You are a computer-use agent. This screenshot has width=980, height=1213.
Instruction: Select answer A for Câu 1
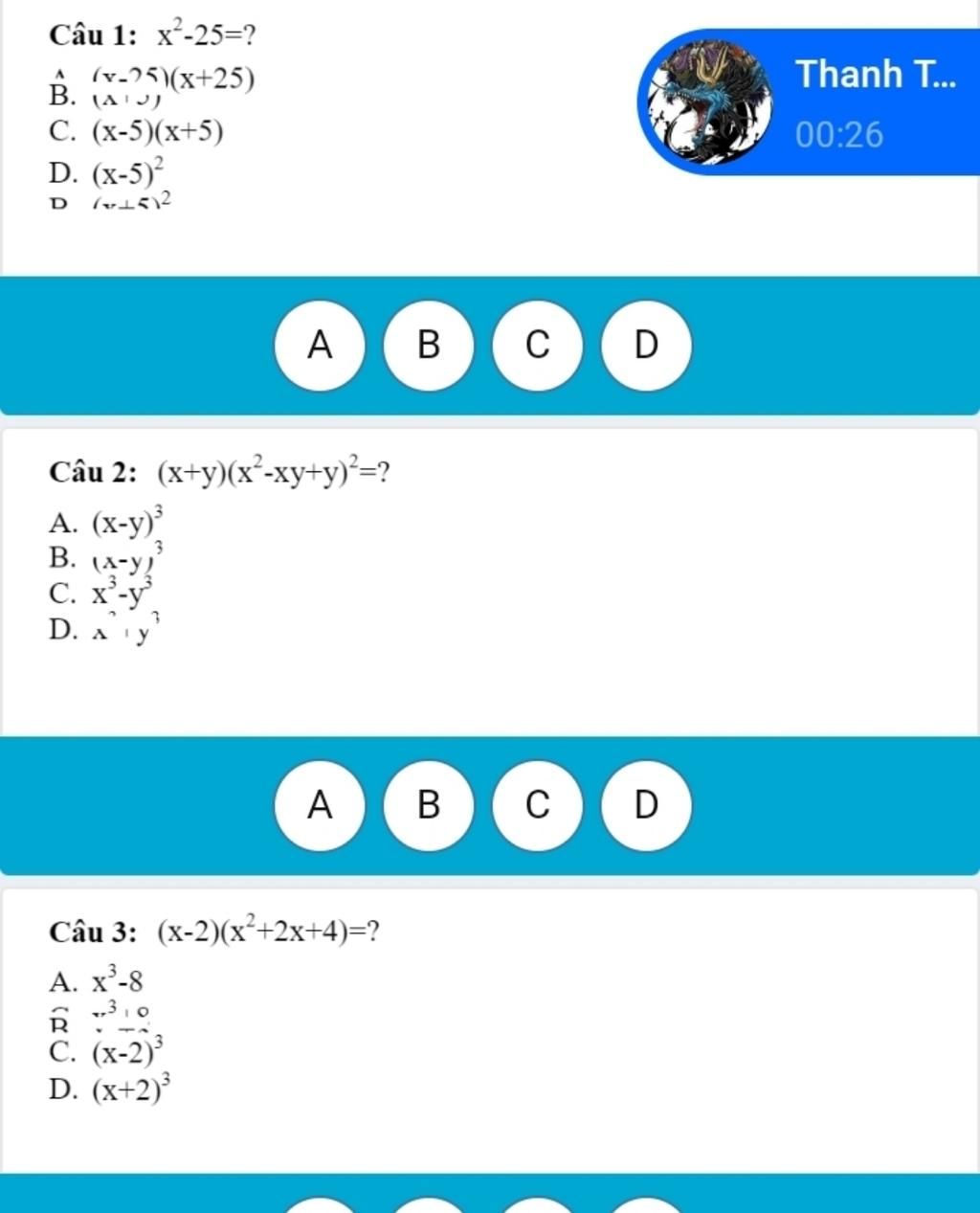click(320, 345)
